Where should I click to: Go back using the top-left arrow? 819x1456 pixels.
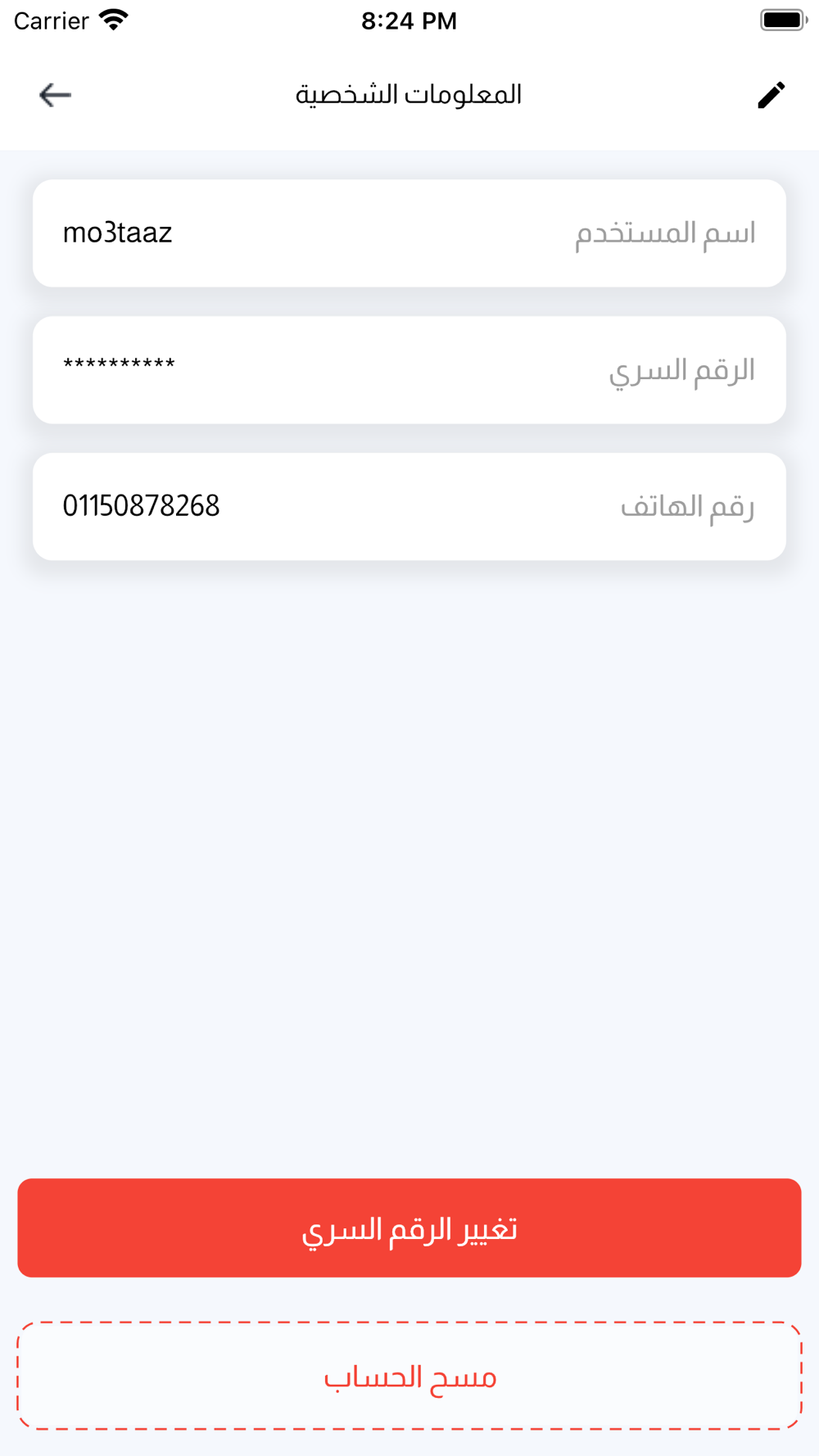tap(55, 95)
